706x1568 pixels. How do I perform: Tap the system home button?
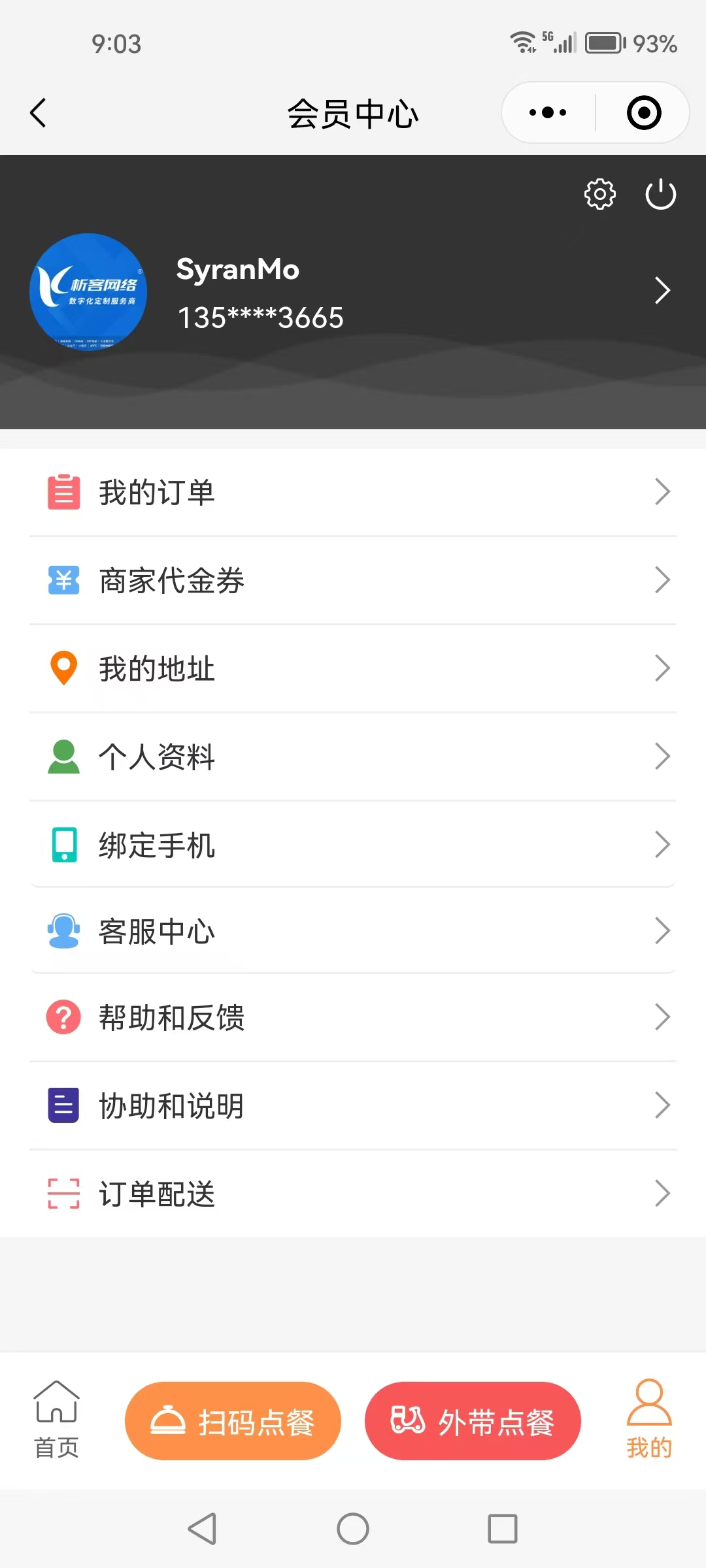(353, 1529)
